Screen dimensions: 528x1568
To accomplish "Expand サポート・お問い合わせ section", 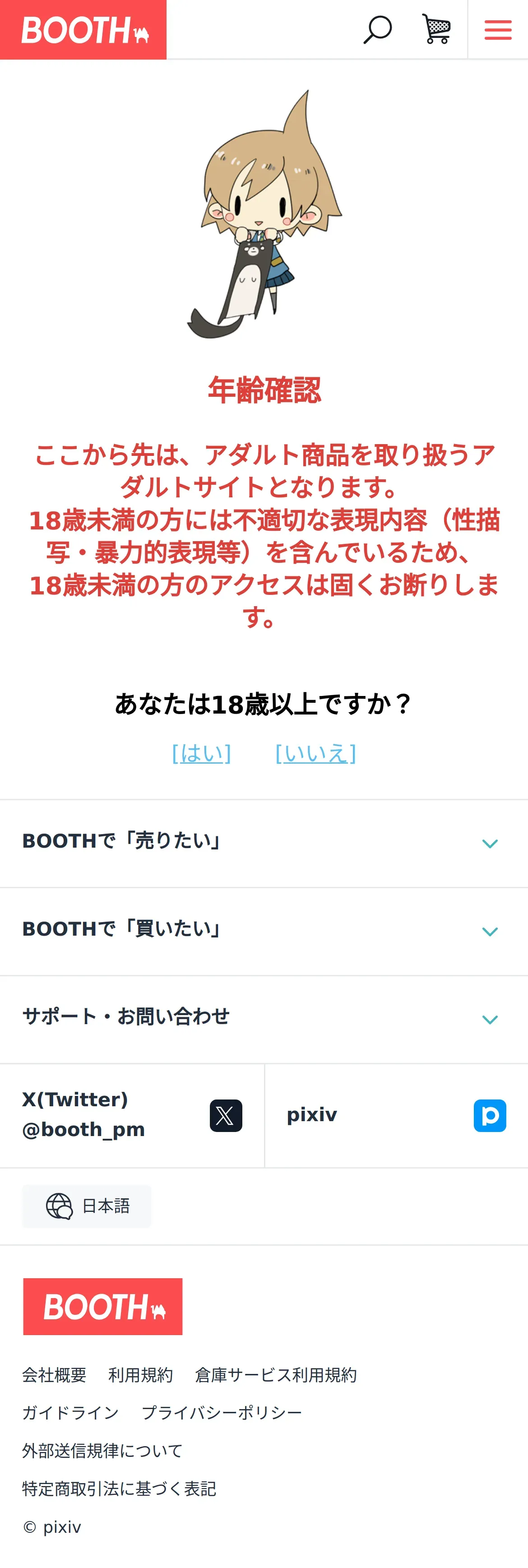I will point(264,1018).
